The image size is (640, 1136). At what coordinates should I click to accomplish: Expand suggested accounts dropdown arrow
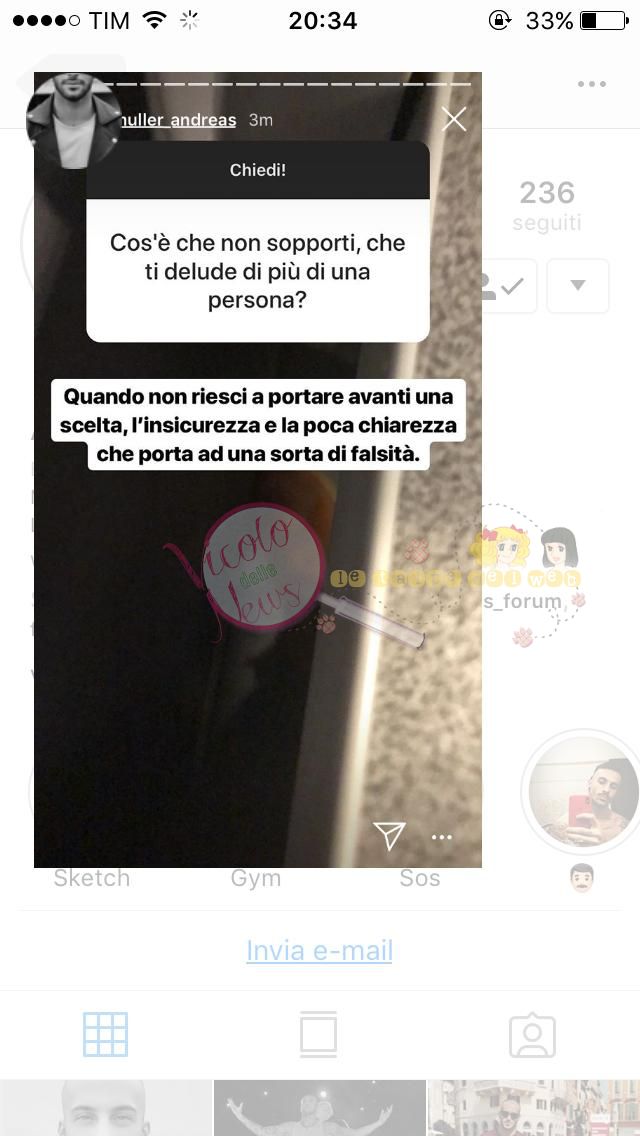pyautogui.click(x=578, y=286)
